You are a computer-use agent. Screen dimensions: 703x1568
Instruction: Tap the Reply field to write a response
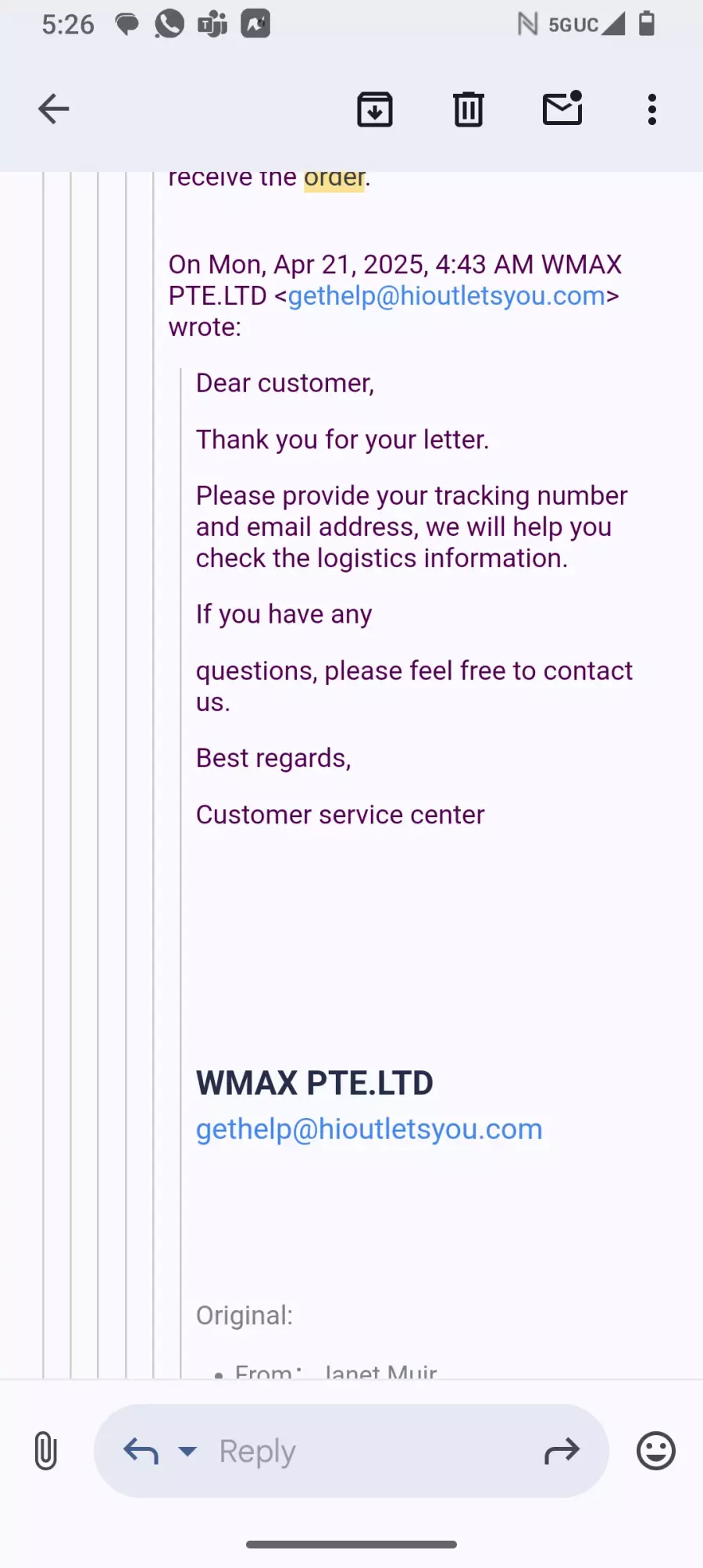click(351, 1451)
